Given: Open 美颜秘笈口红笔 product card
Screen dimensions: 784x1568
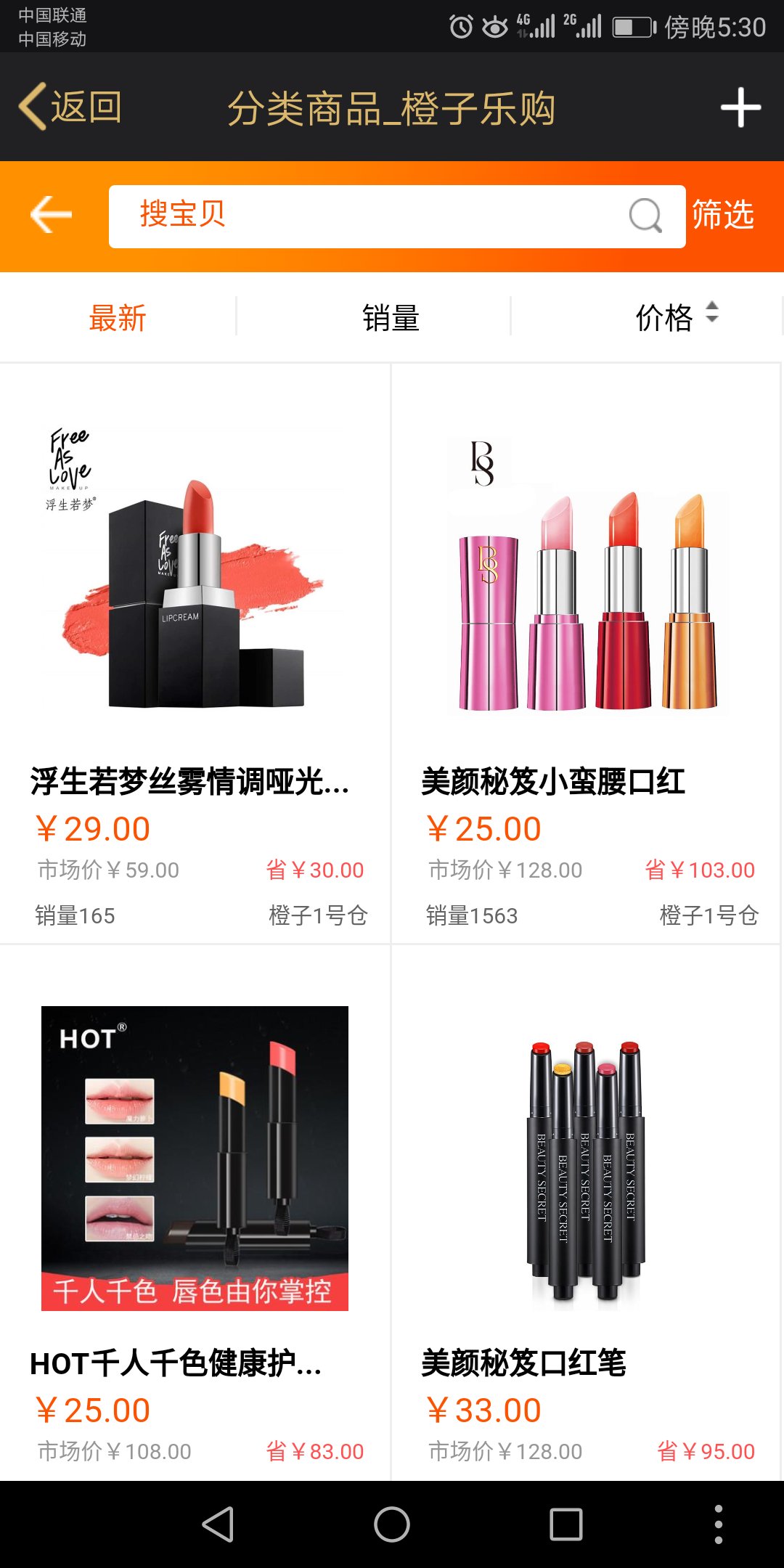Looking at the screenshot, I should 587,1213.
